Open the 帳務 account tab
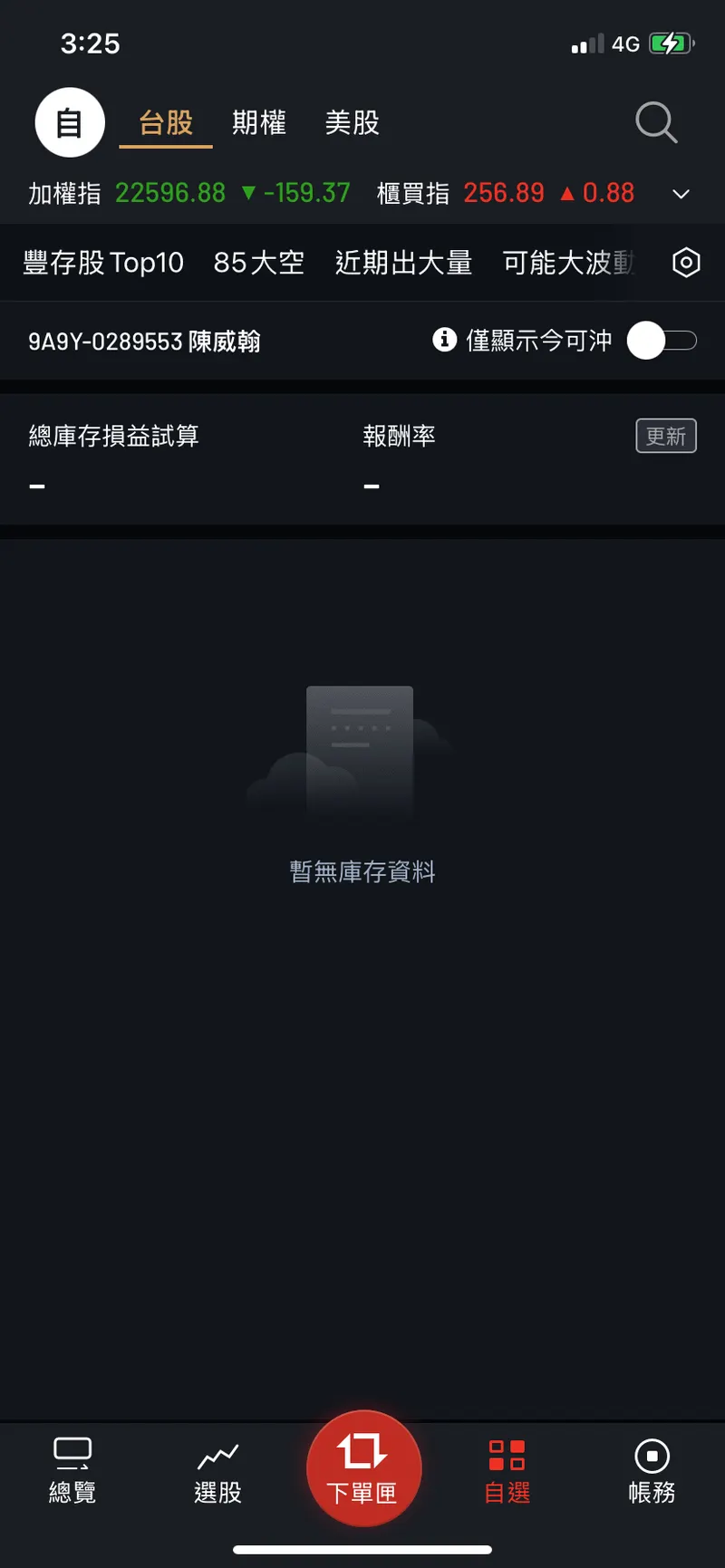 [652, 1469]
